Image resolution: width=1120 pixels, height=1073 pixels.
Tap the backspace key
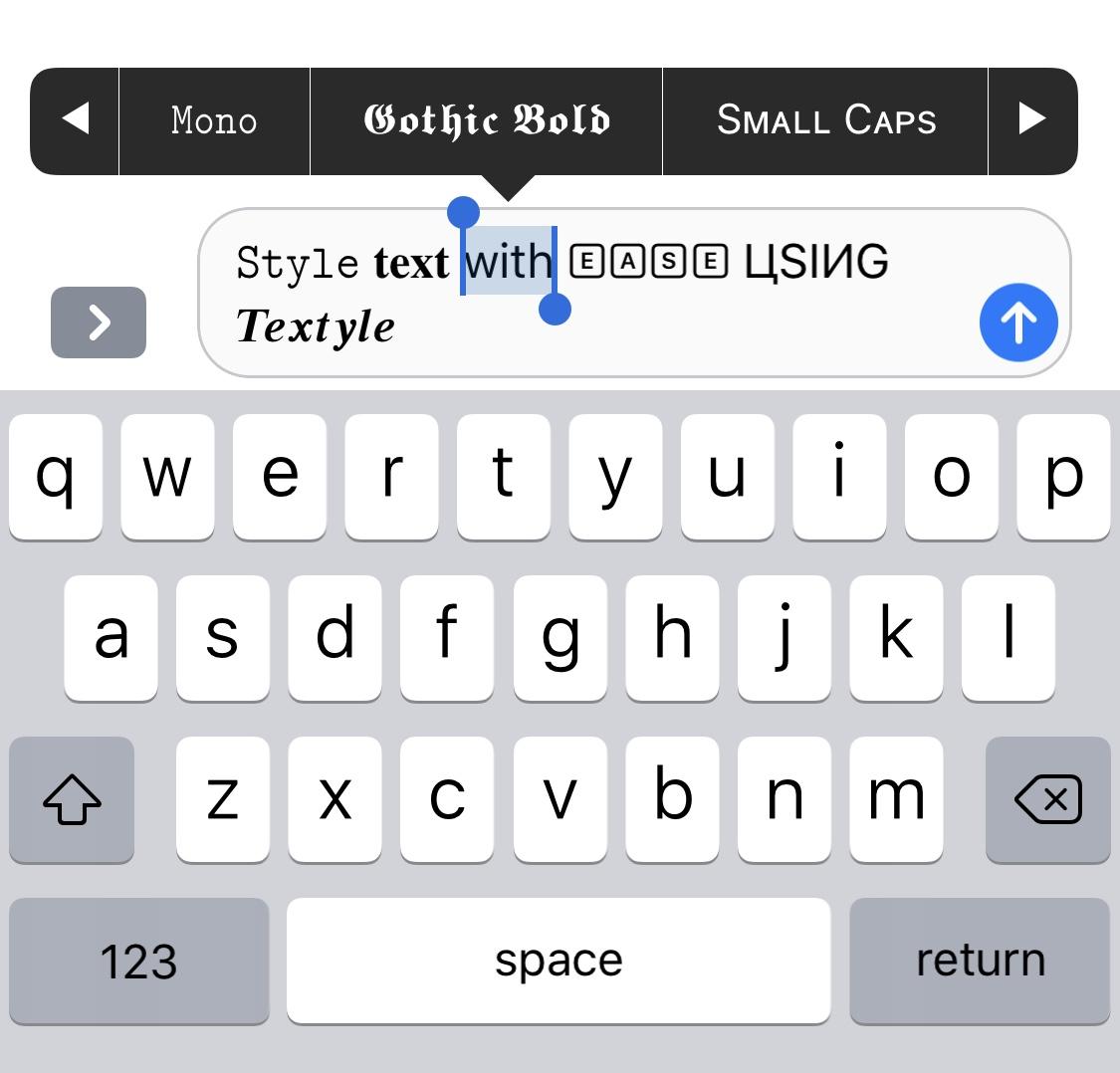1047,799
